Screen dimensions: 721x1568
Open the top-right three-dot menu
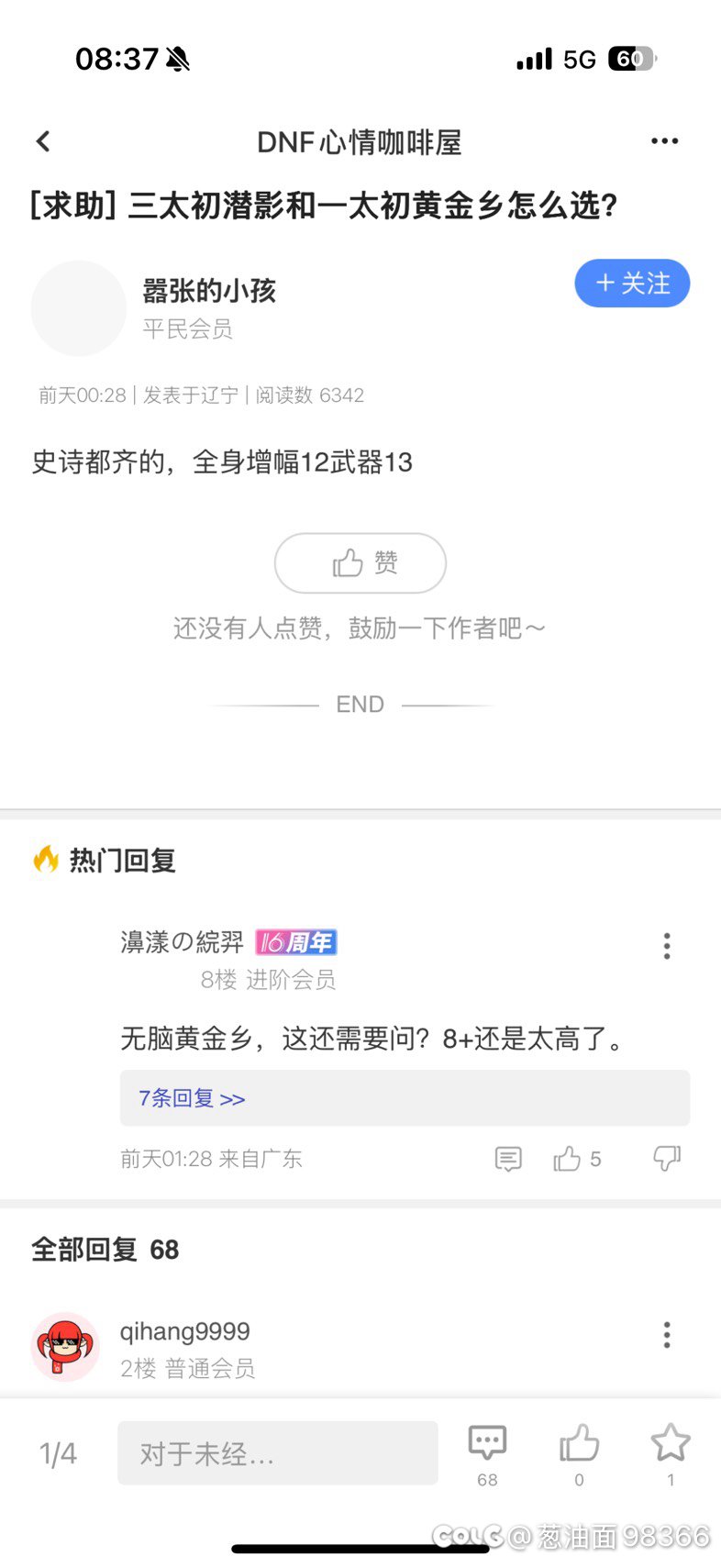point(664,141)
